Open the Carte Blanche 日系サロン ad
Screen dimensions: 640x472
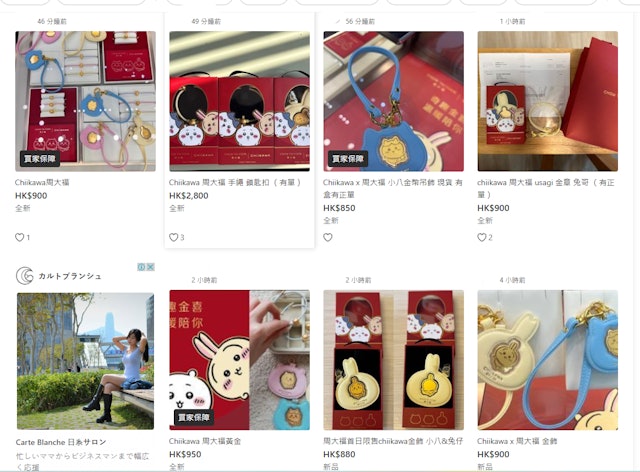pos(85,360)
